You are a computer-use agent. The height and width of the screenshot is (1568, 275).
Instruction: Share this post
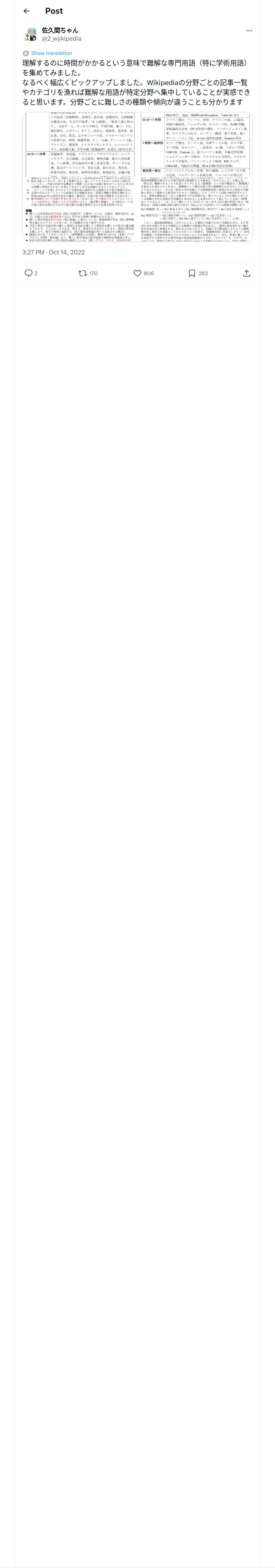tap(246, 273)
